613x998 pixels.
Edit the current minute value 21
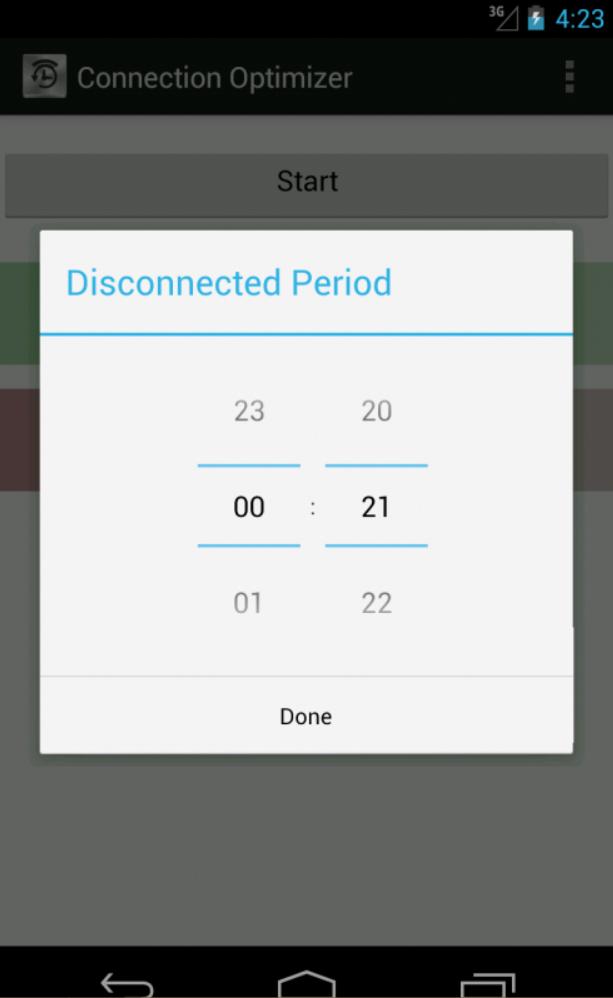(x=376, y=507)
